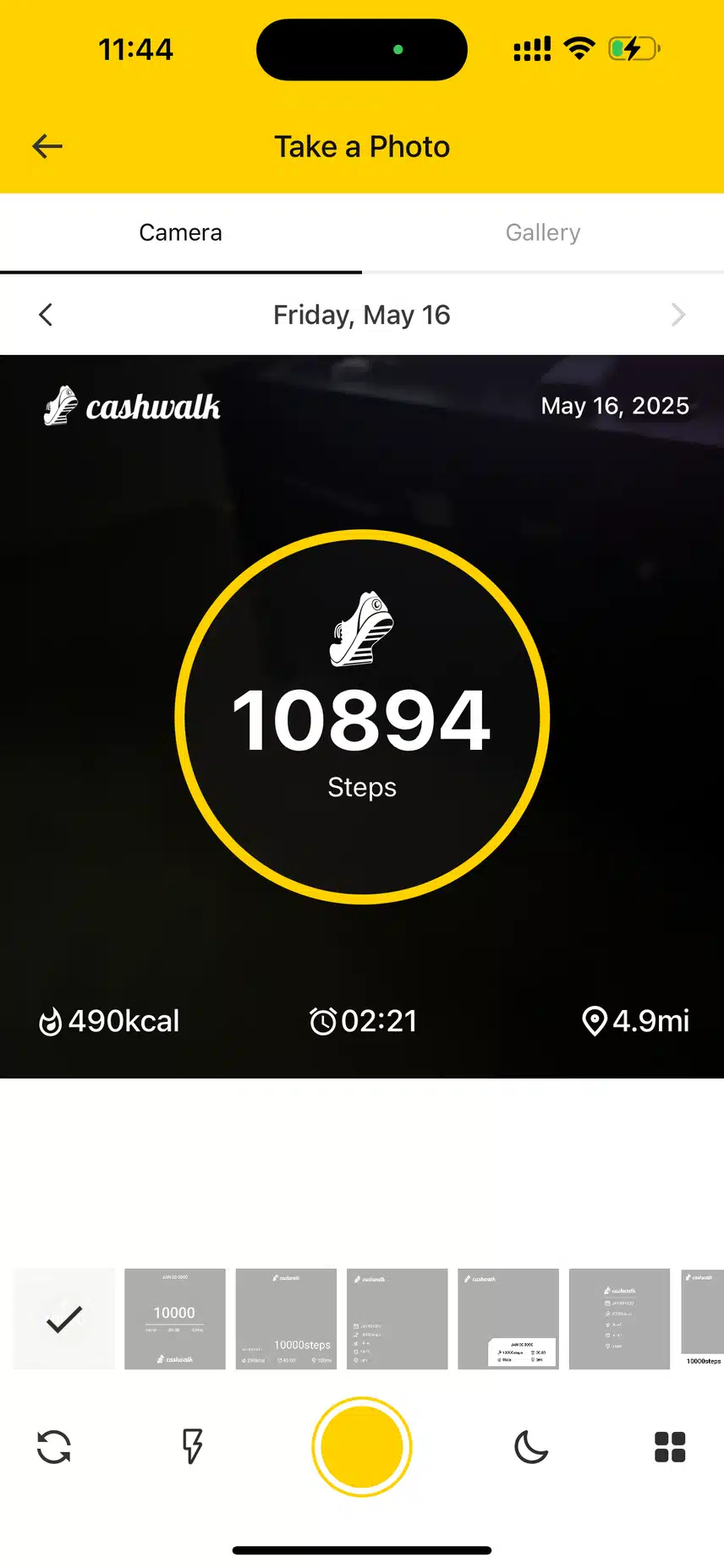Screen dimensions: 724x1568
Task: Select the Camera tab
Action: click(x=180, y=232)
